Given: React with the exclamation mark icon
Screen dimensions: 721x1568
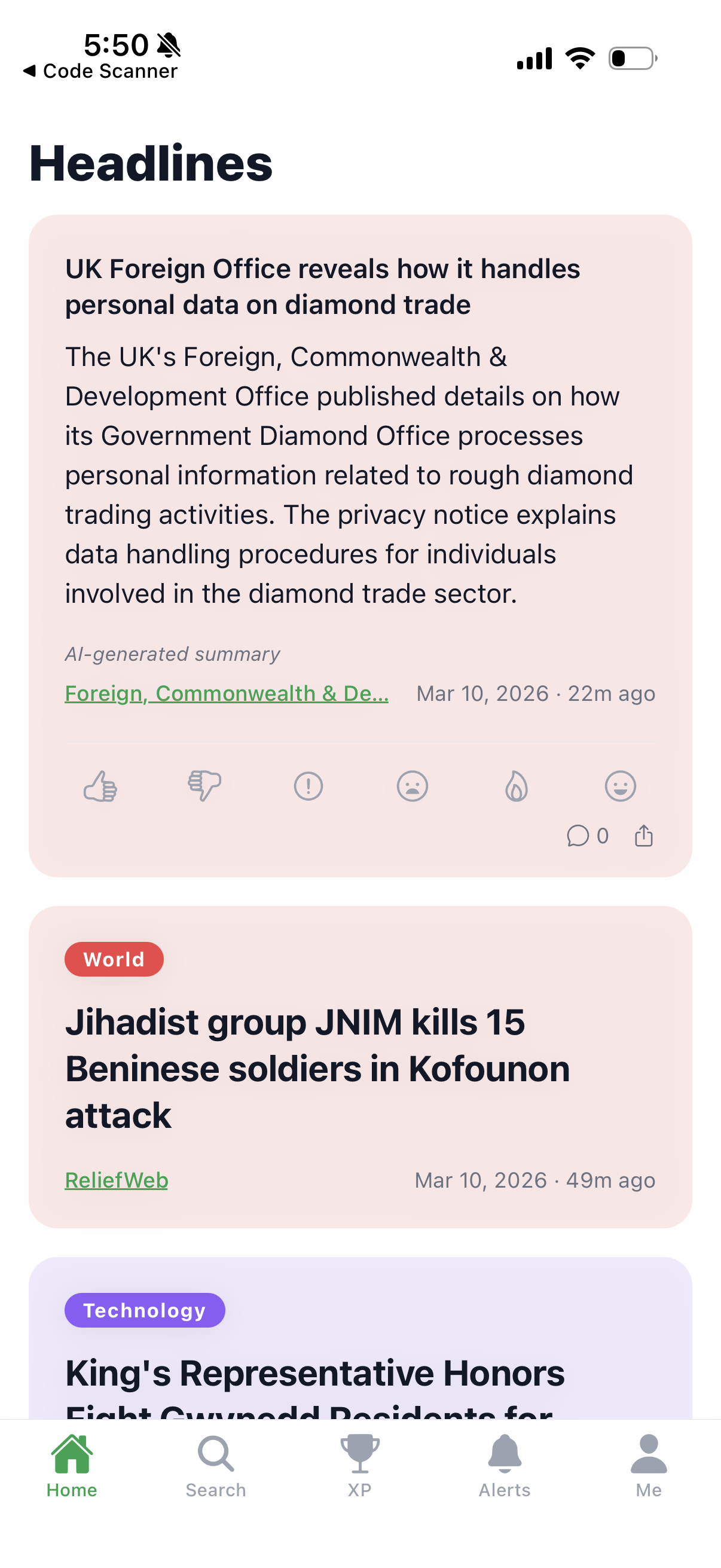Looking at the screenshot, I should (x=308, y=786).
